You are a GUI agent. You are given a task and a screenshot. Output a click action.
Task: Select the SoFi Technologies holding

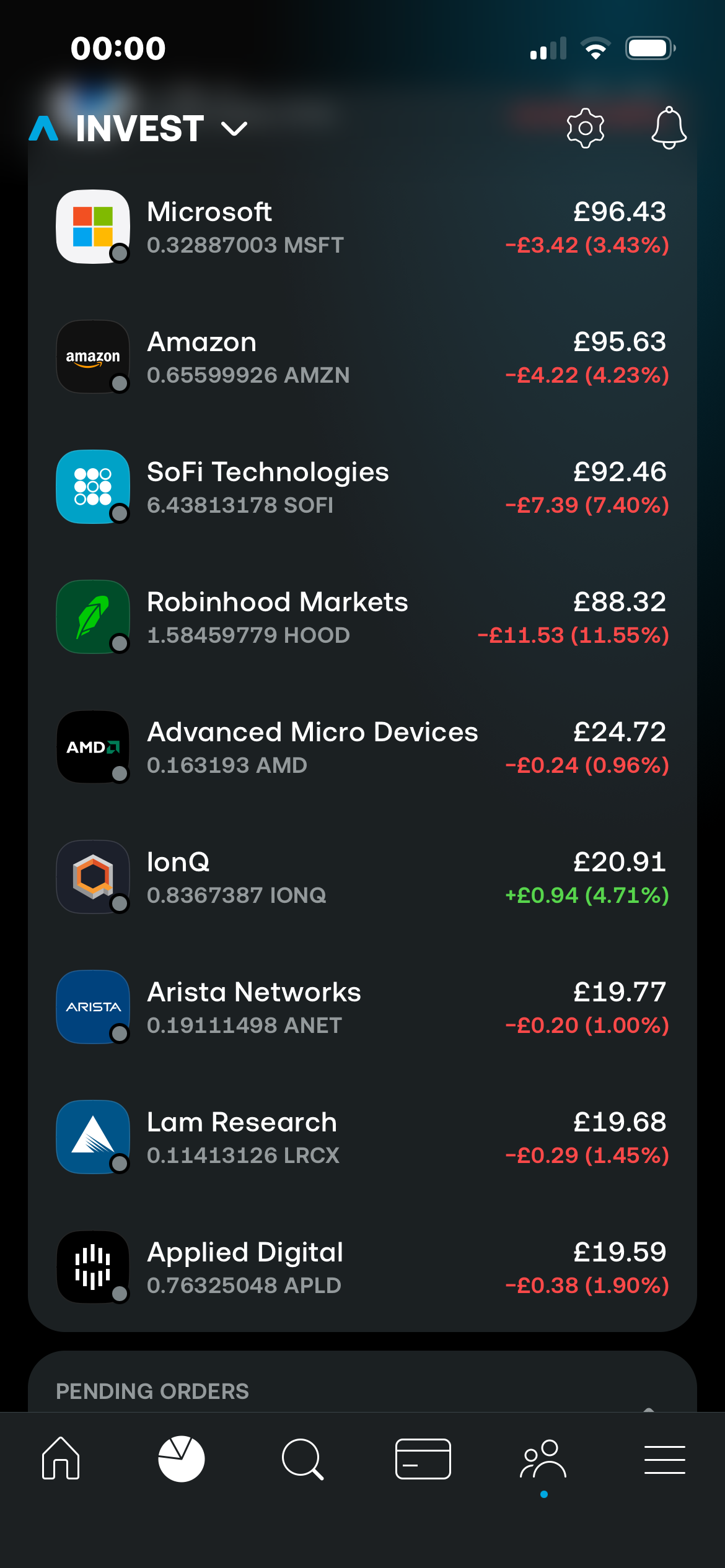[362, 487]
